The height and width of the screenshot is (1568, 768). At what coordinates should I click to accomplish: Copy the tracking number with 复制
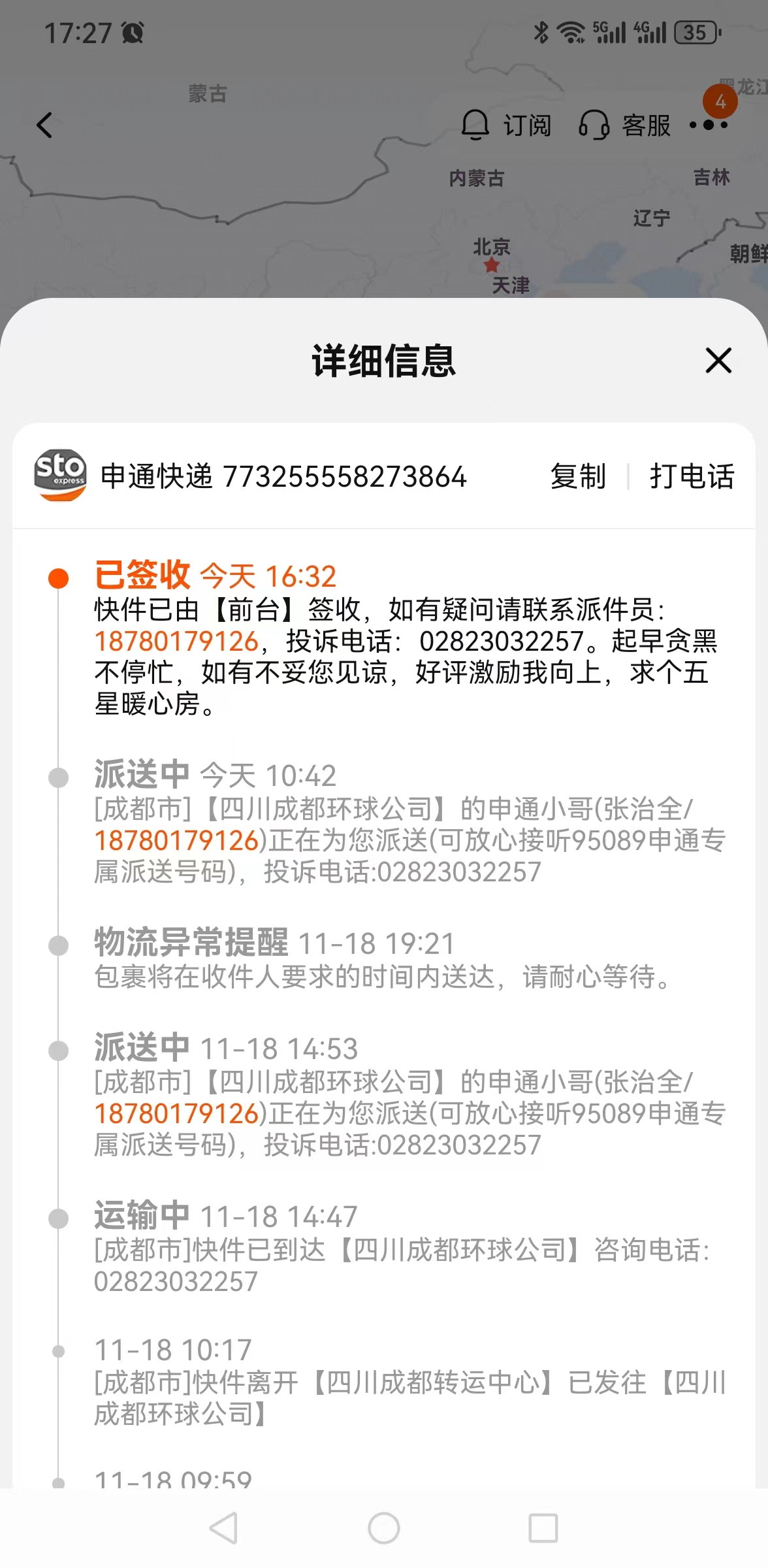click(x=578, y=476)
